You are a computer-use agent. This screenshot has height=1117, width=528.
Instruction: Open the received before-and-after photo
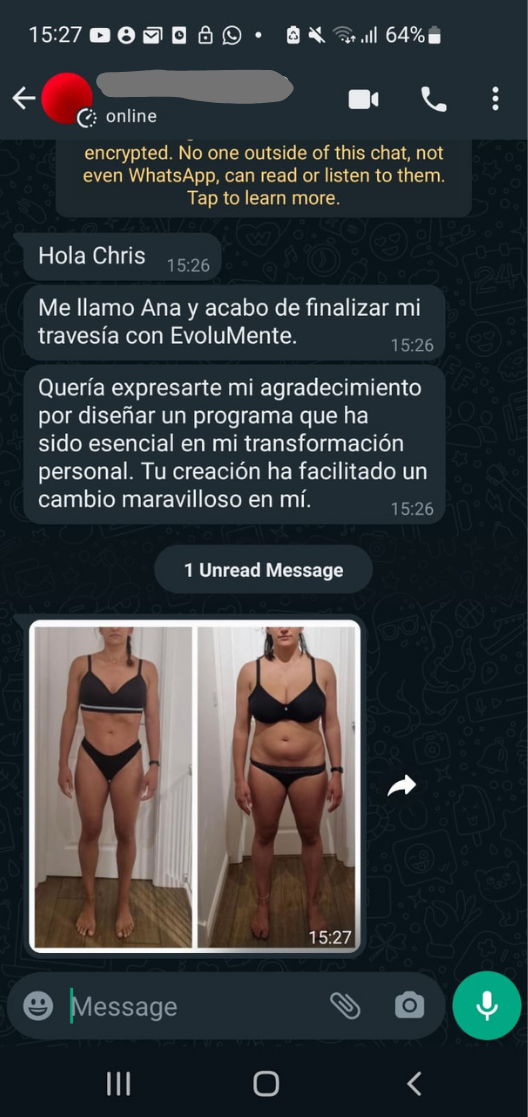point(195,786)
